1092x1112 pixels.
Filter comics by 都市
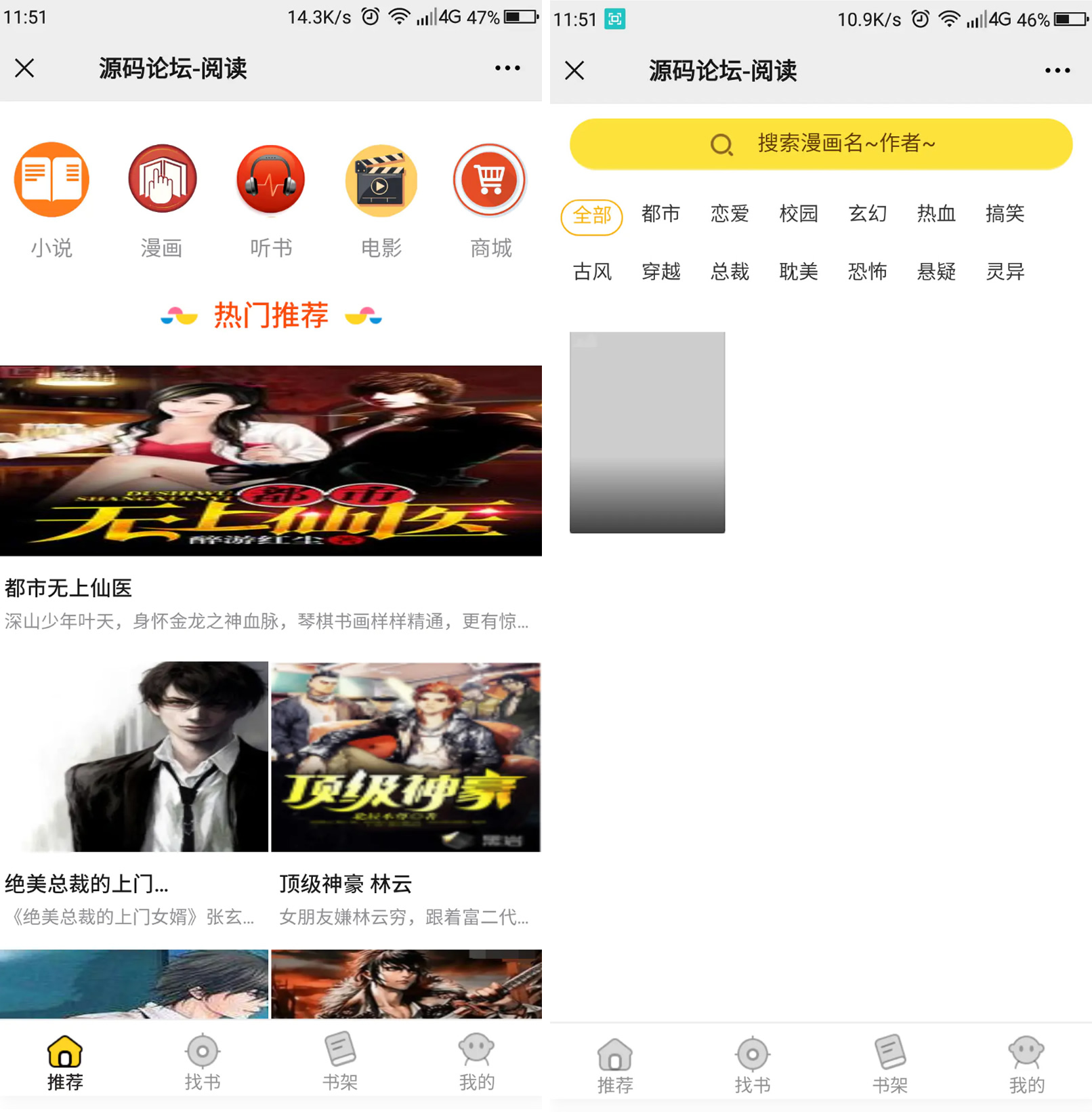coord(660,214)
